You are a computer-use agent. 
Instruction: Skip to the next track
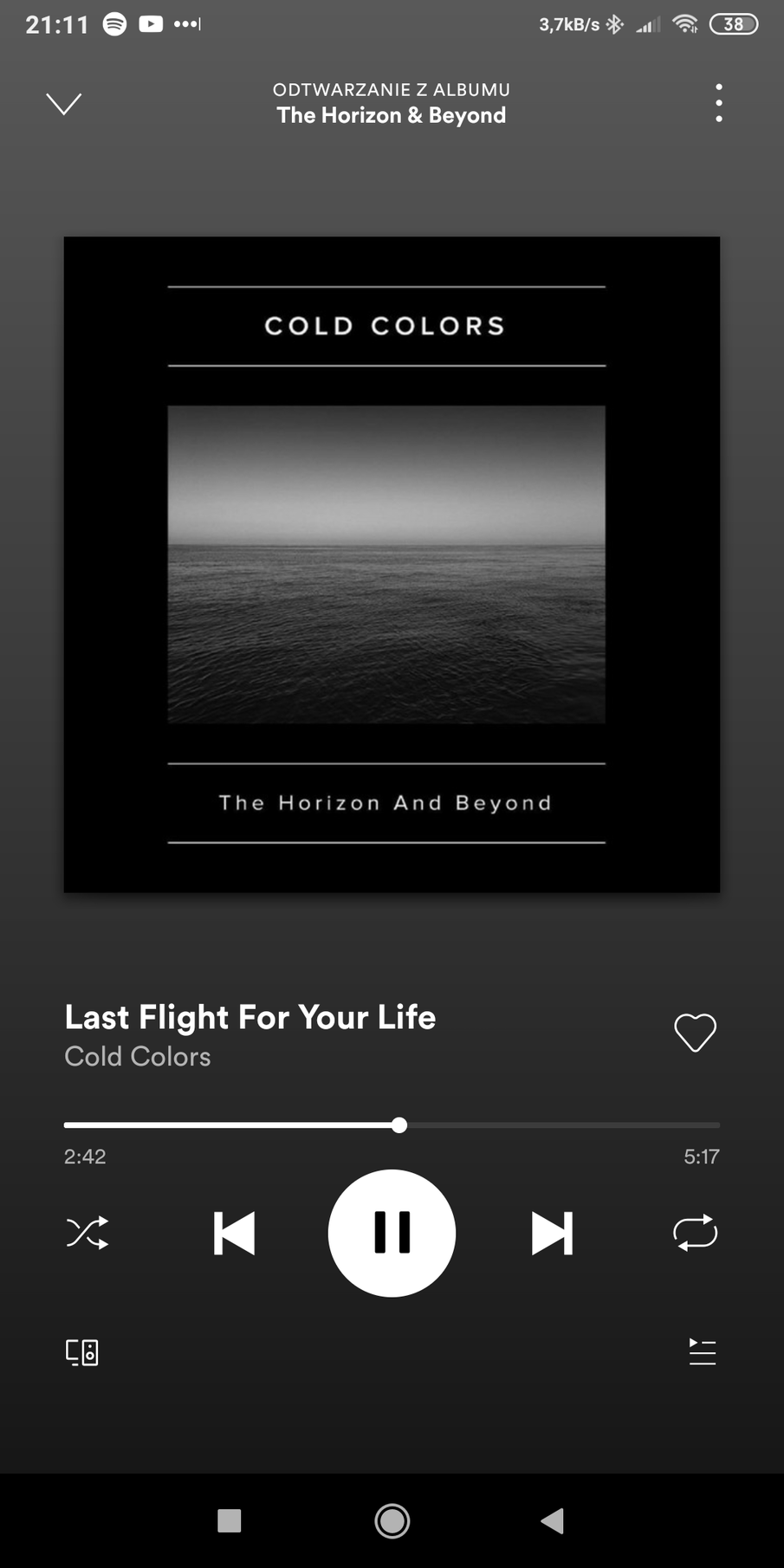point(552,1233)
